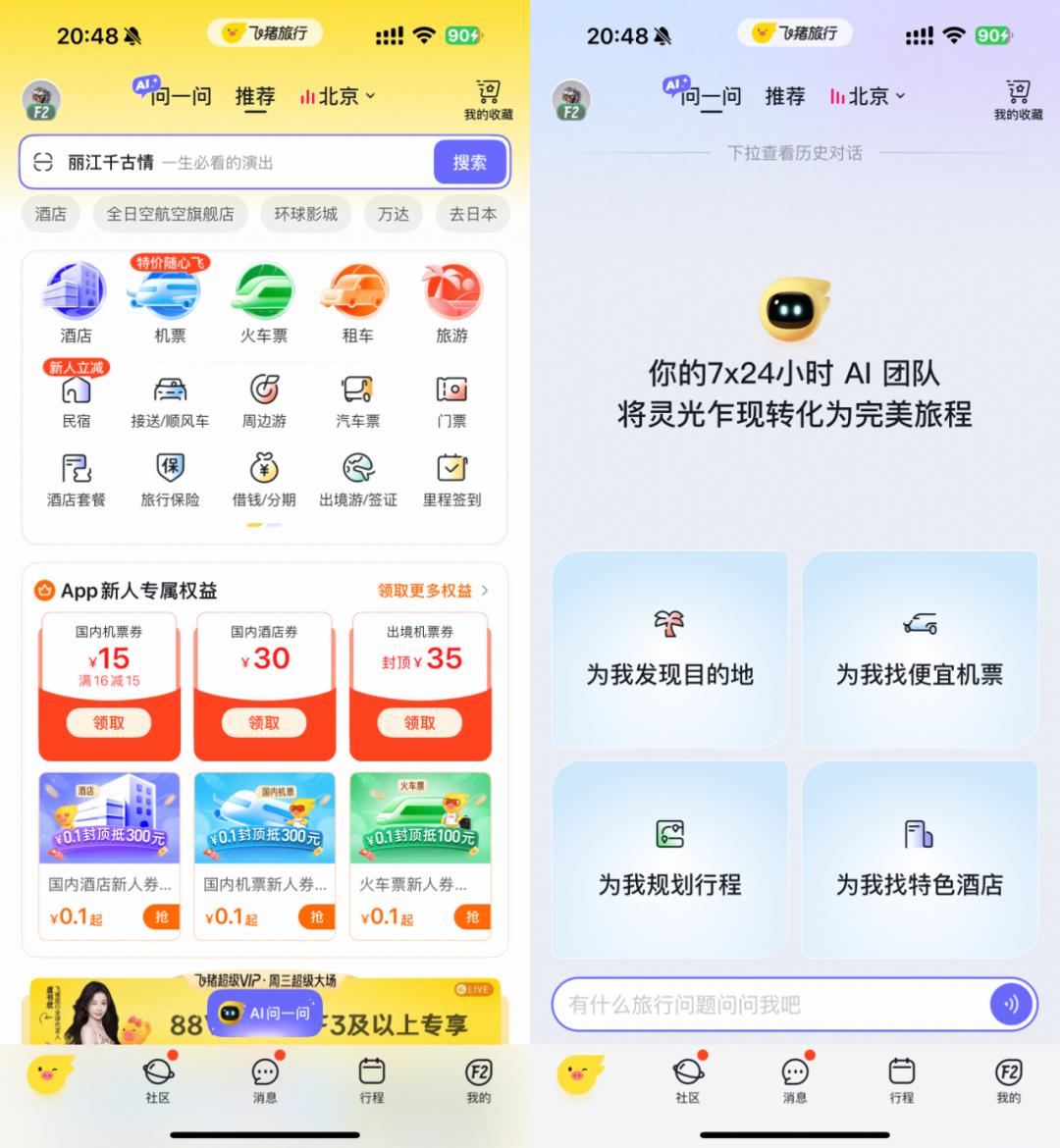Claim the ¥30 domestic hotel coupon
Screen dimensions: 1060x1148
pyautogui.click(x=264, y=723)
